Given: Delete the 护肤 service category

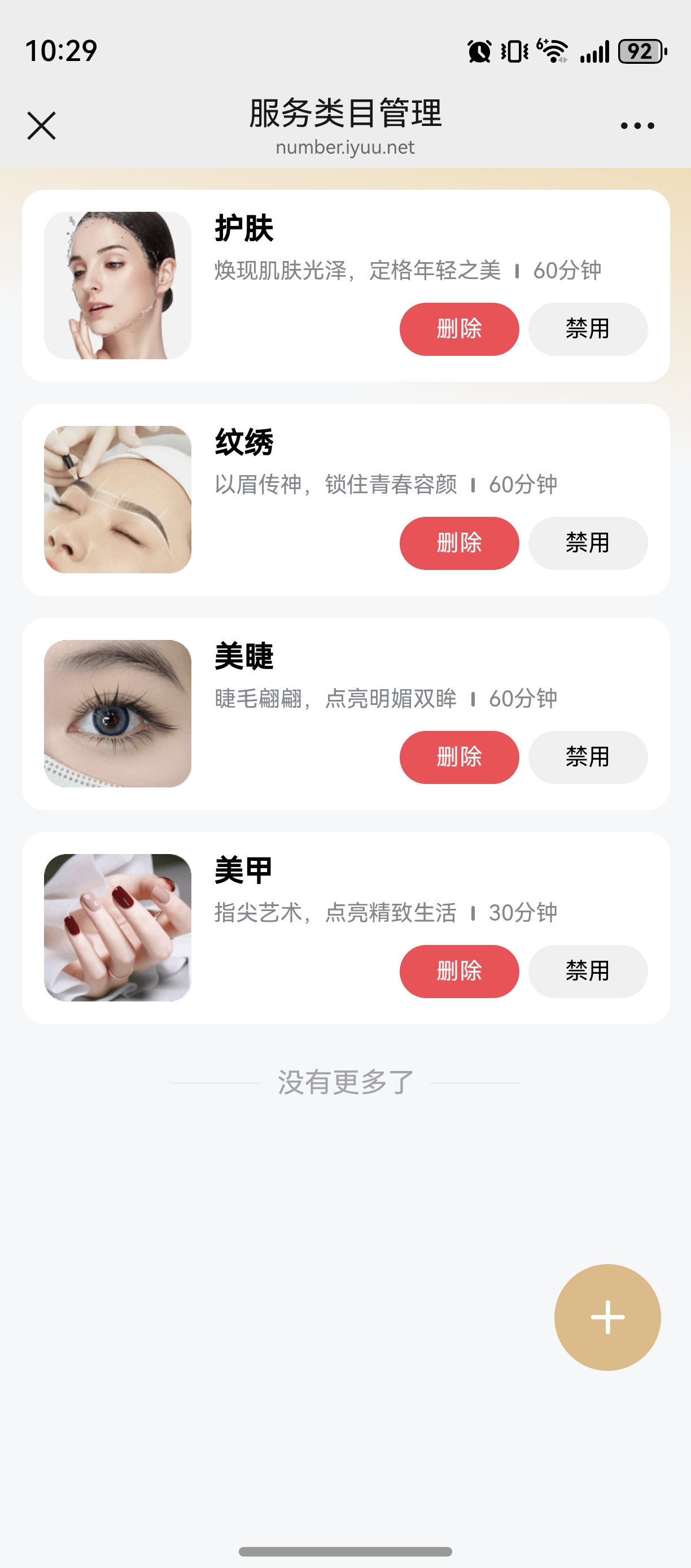Looking at the screenshot, I should click(x=458, y=329).
